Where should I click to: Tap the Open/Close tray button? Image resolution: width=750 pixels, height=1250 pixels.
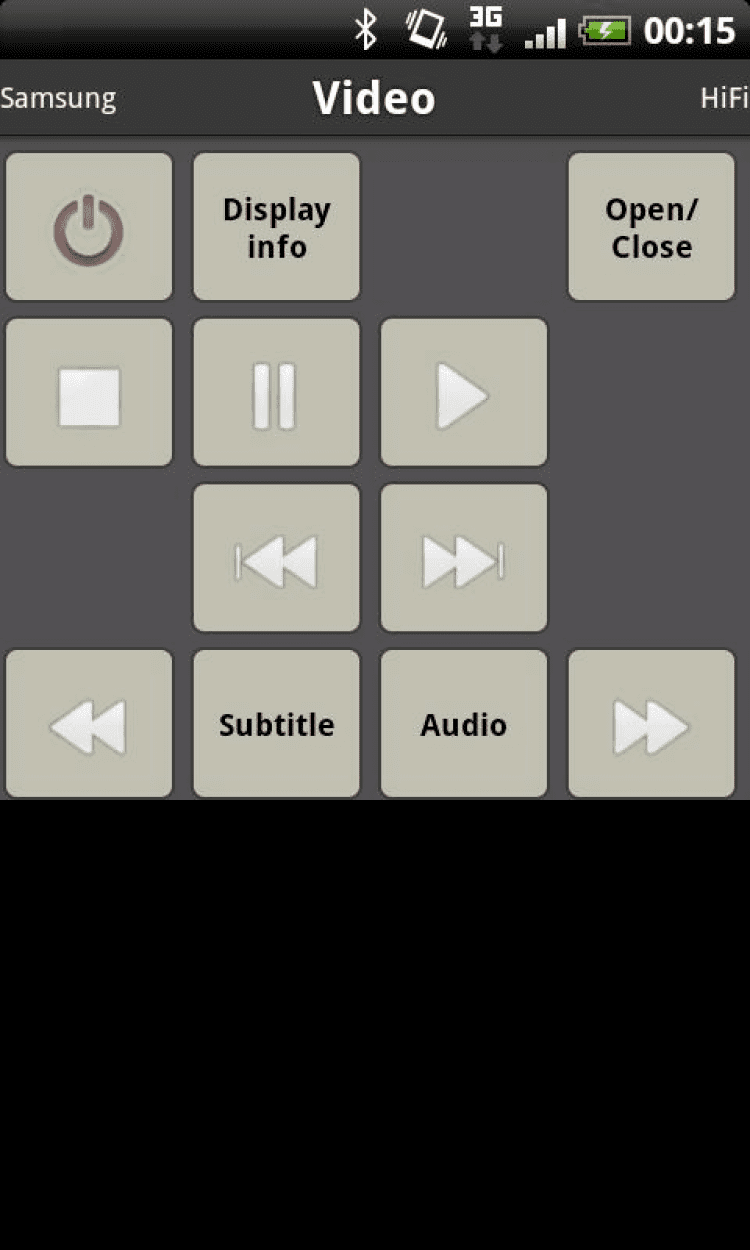pyautogui.click(x=651, y=227)
